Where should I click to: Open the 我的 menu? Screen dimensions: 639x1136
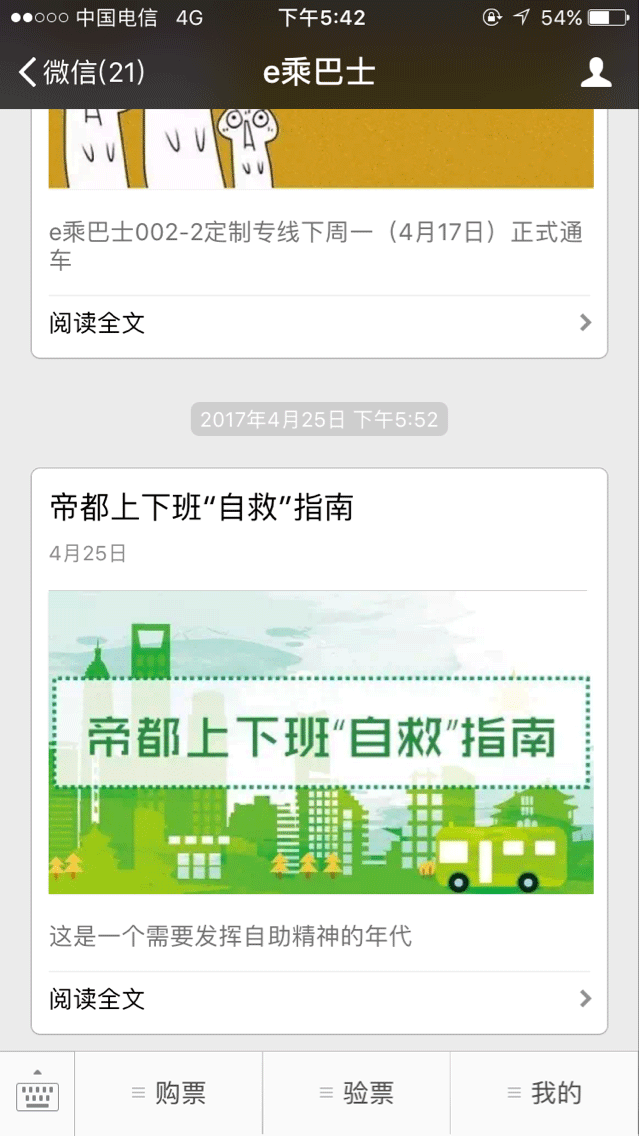pyautogui.click(x=545, y=1093)
